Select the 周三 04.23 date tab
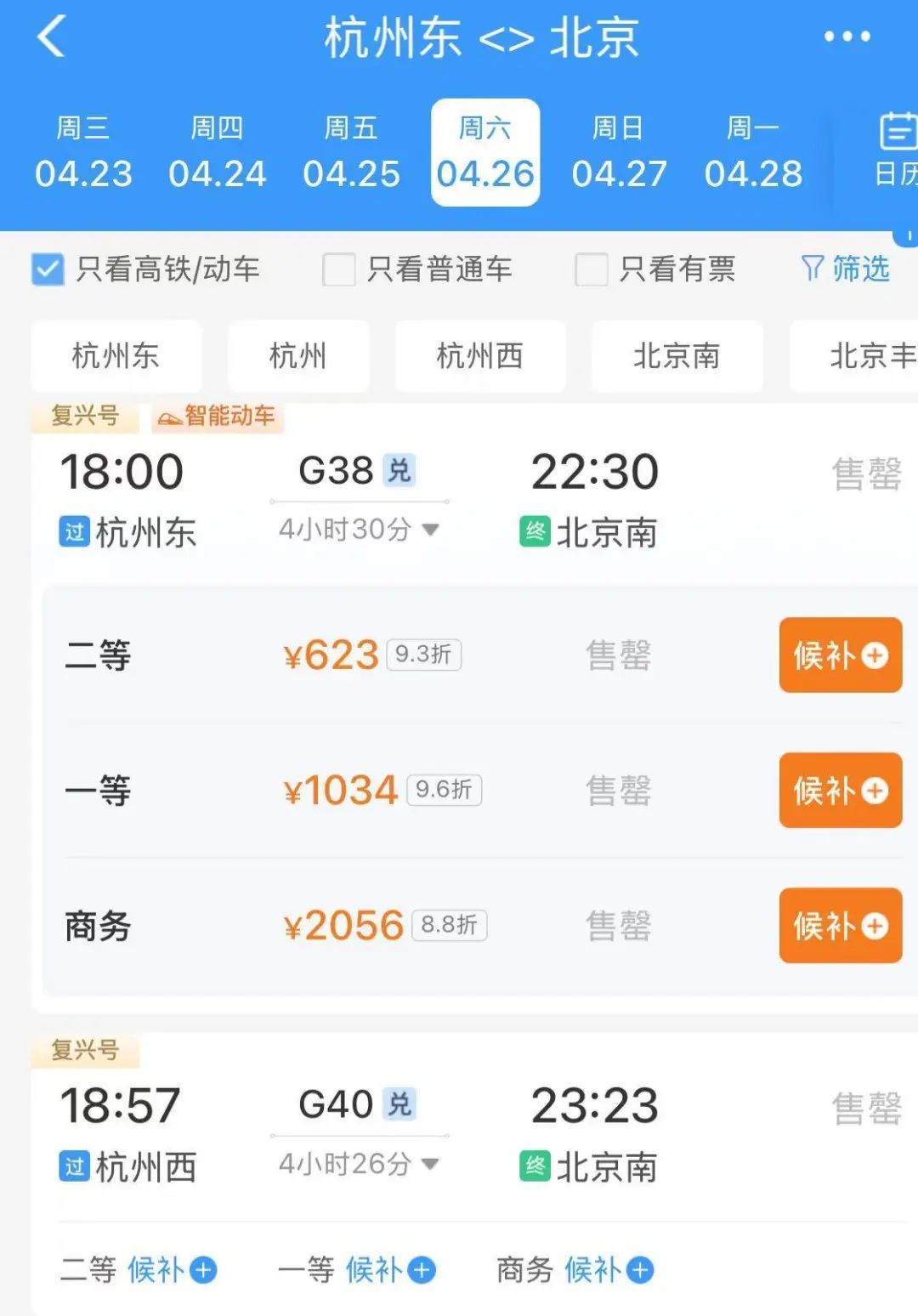918x1316 pixels. point(83,151)
